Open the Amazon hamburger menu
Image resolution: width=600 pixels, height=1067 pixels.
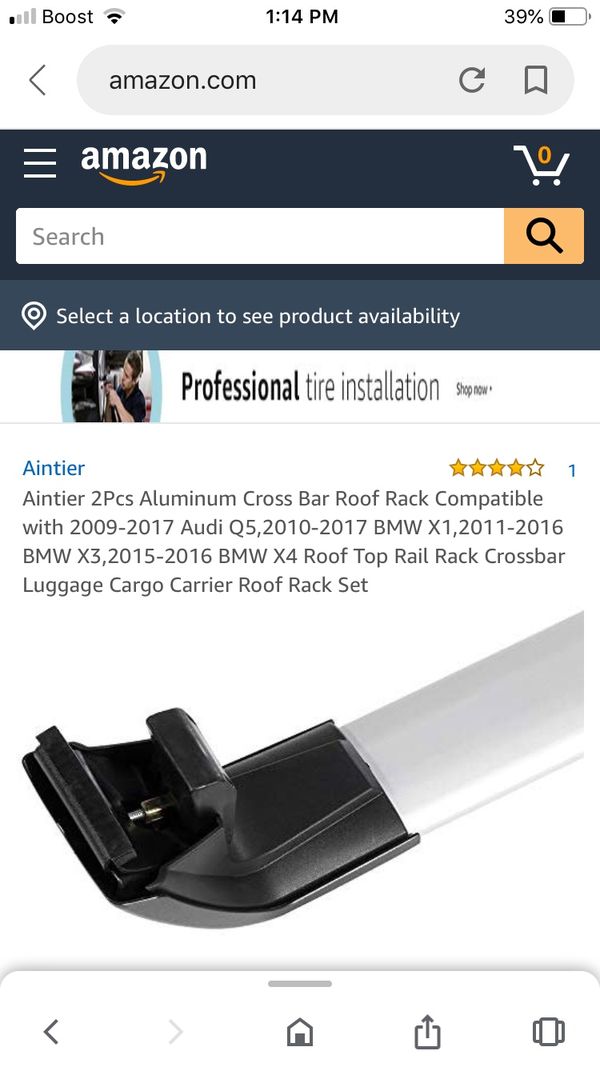[40, 163]
